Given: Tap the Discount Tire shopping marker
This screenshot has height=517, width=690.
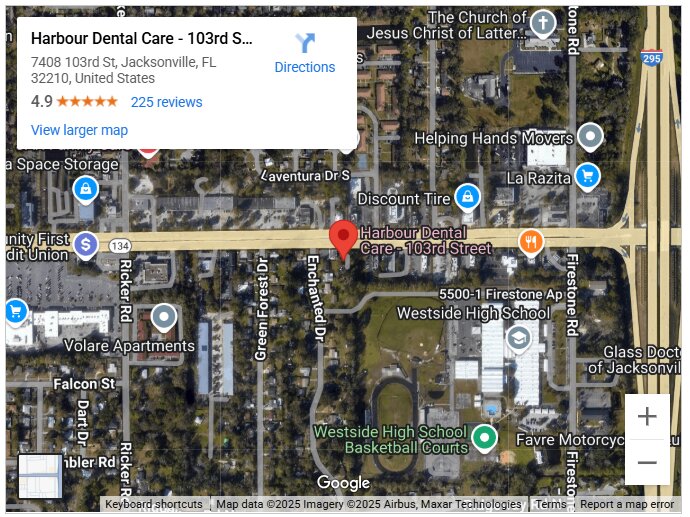Looking at the screenshot, I should click(466, 197).
